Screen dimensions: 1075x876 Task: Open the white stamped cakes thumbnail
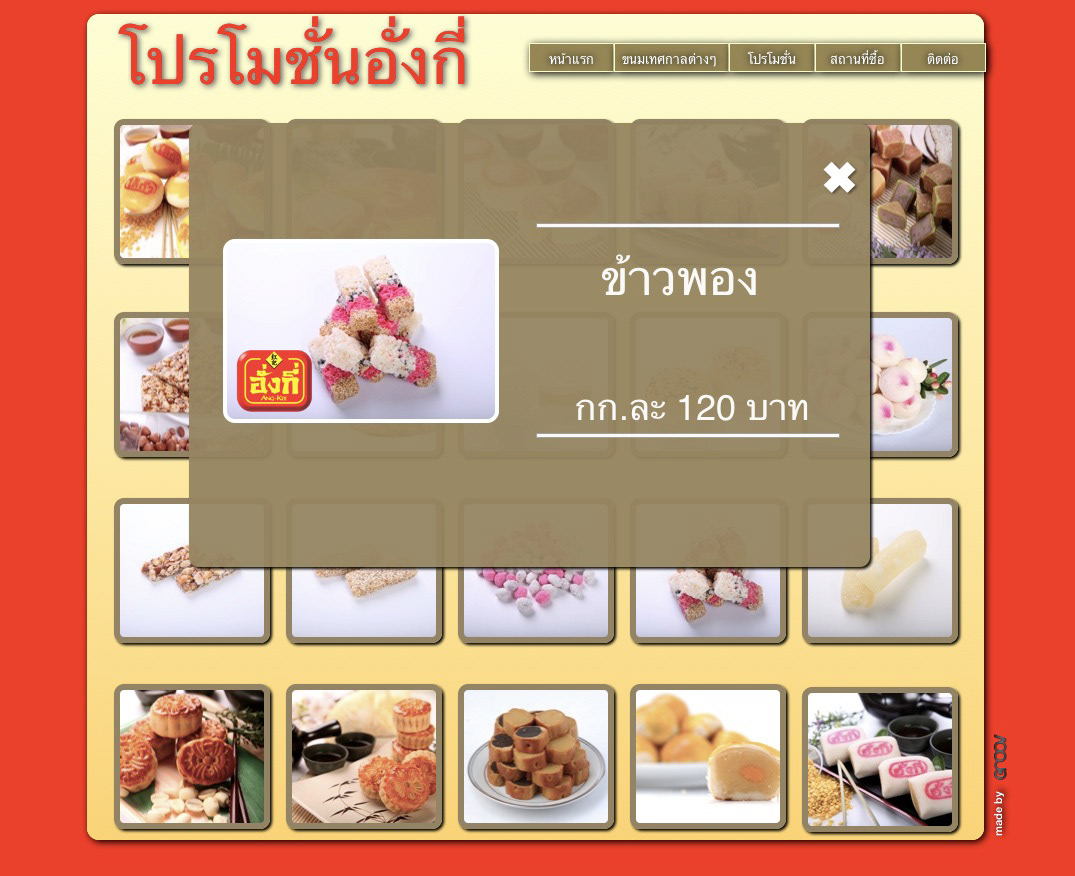(880, 759)
